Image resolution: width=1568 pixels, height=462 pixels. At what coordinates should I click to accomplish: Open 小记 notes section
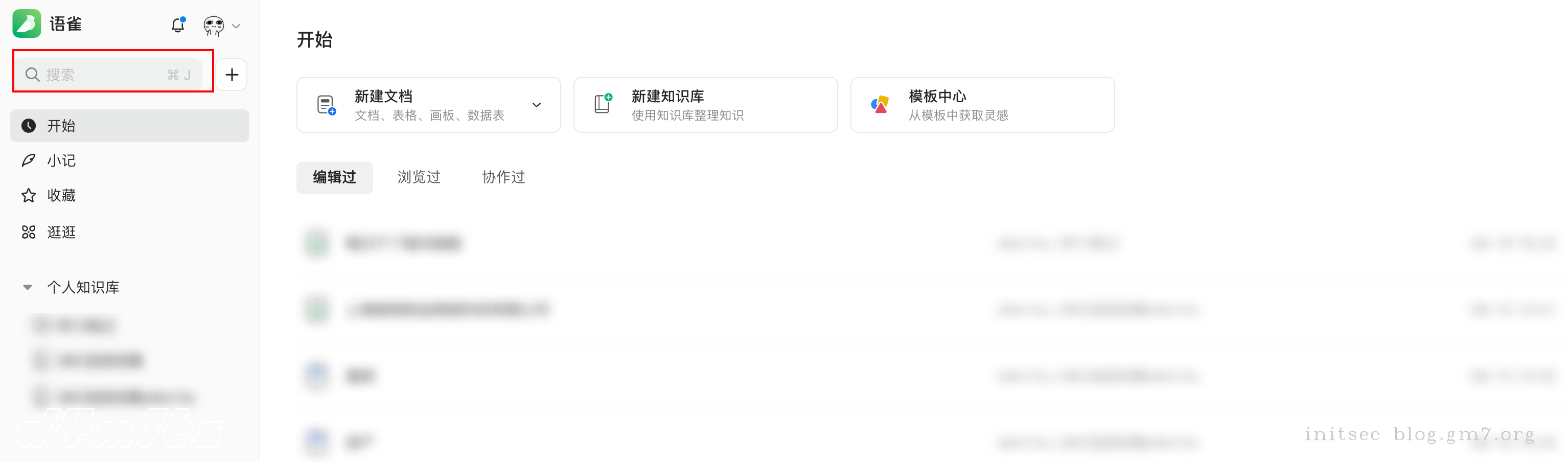(61, 160)
